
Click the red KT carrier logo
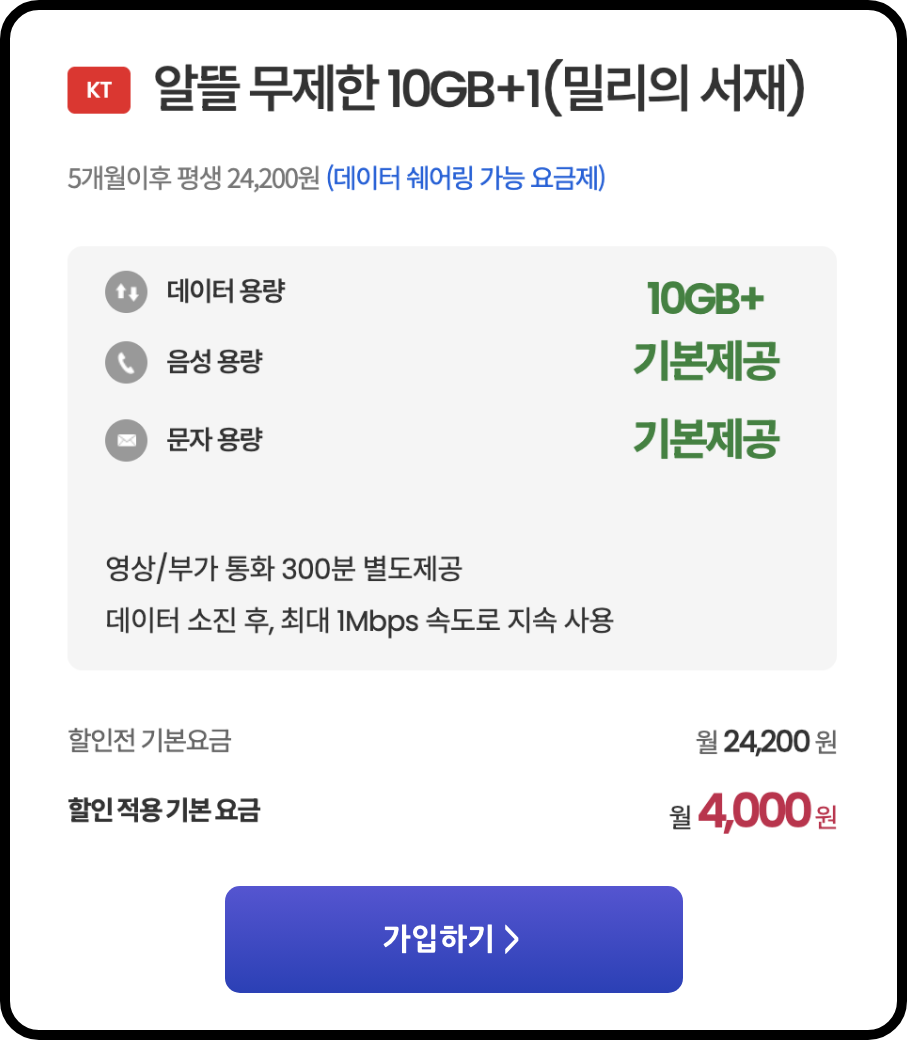pyautogui.click(x=97, y=88)
